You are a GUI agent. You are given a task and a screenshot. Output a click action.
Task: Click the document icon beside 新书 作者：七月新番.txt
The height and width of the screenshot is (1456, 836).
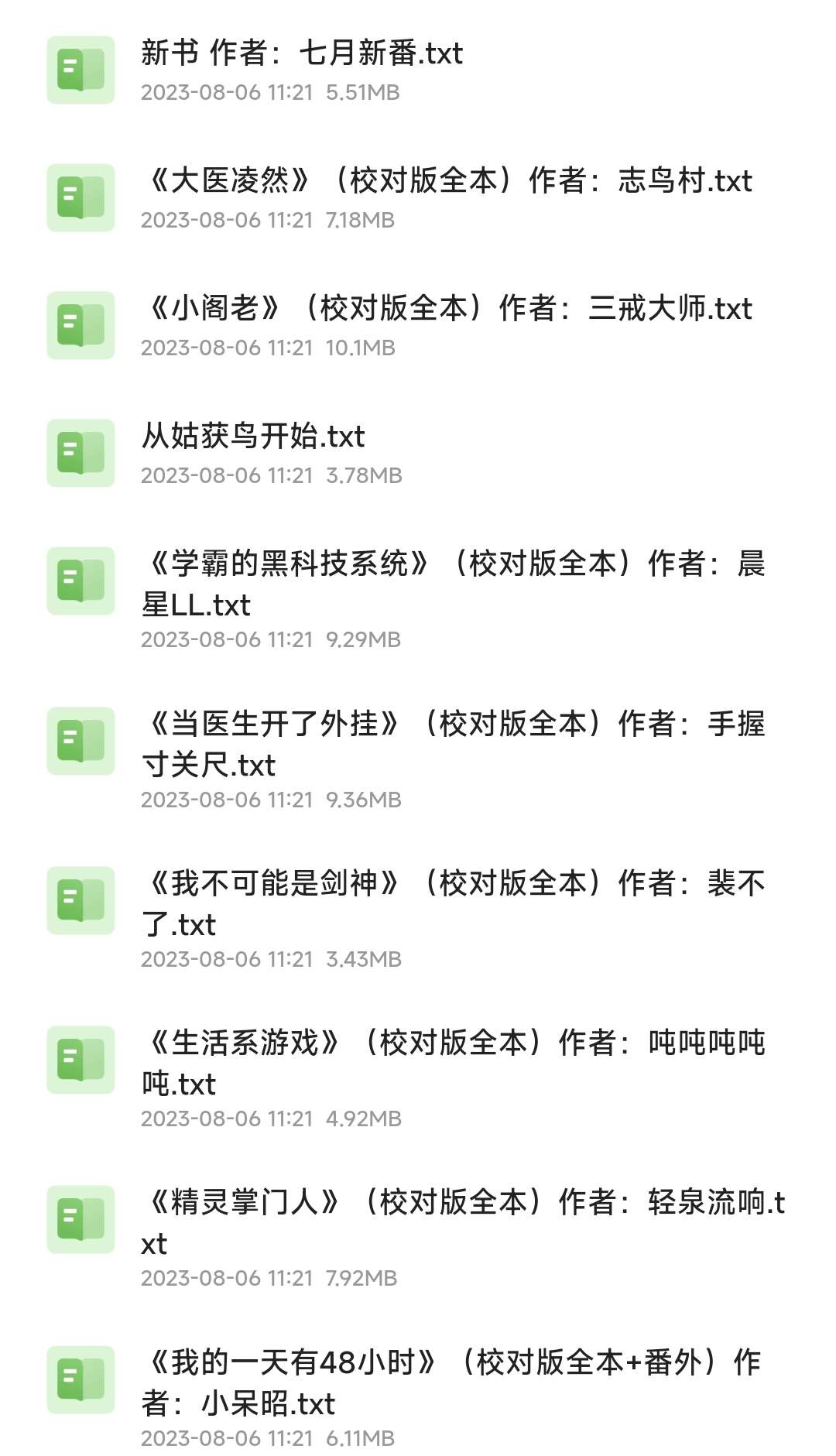(80, 70)
